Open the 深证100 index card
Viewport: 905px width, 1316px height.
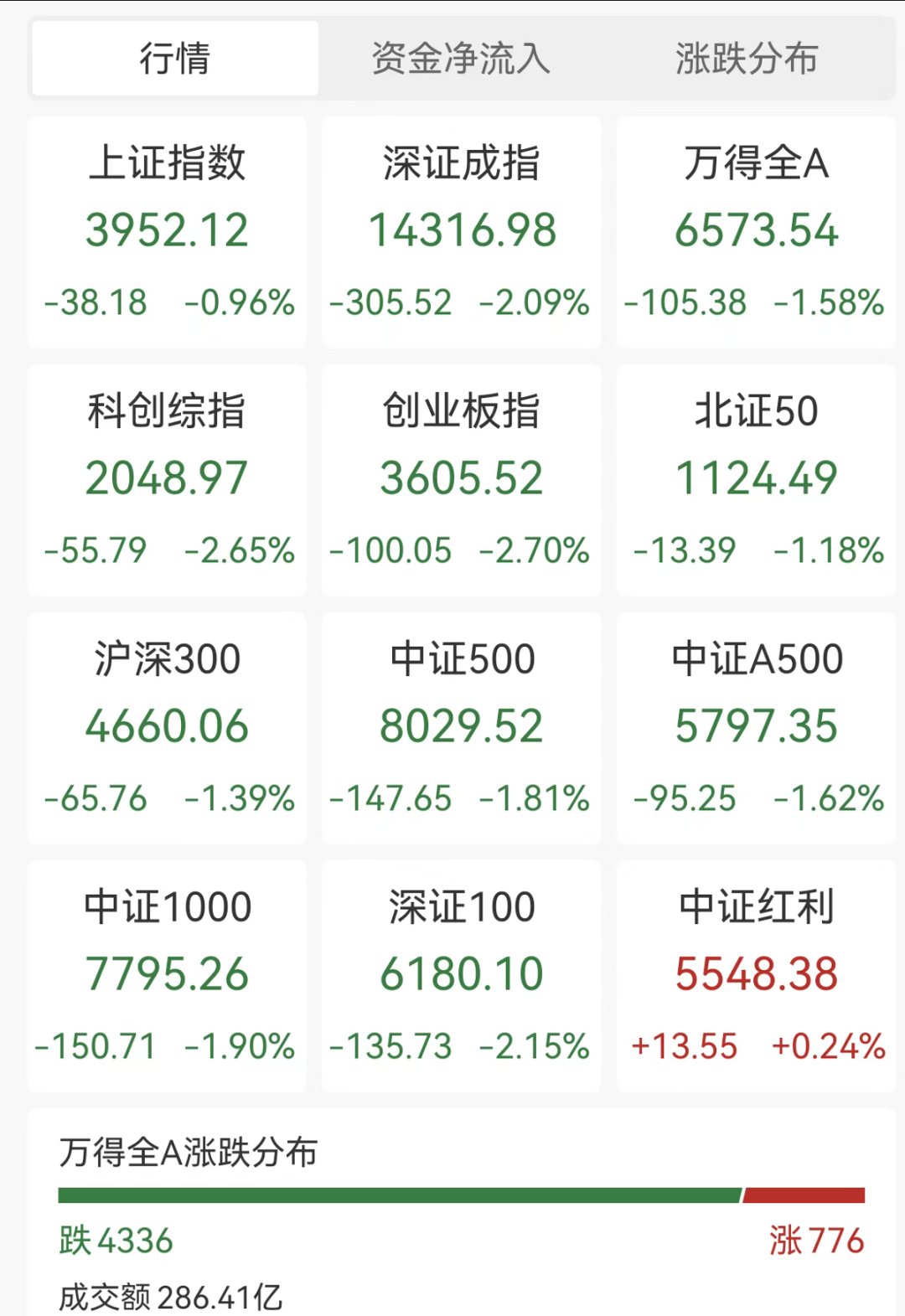(462, 976)
